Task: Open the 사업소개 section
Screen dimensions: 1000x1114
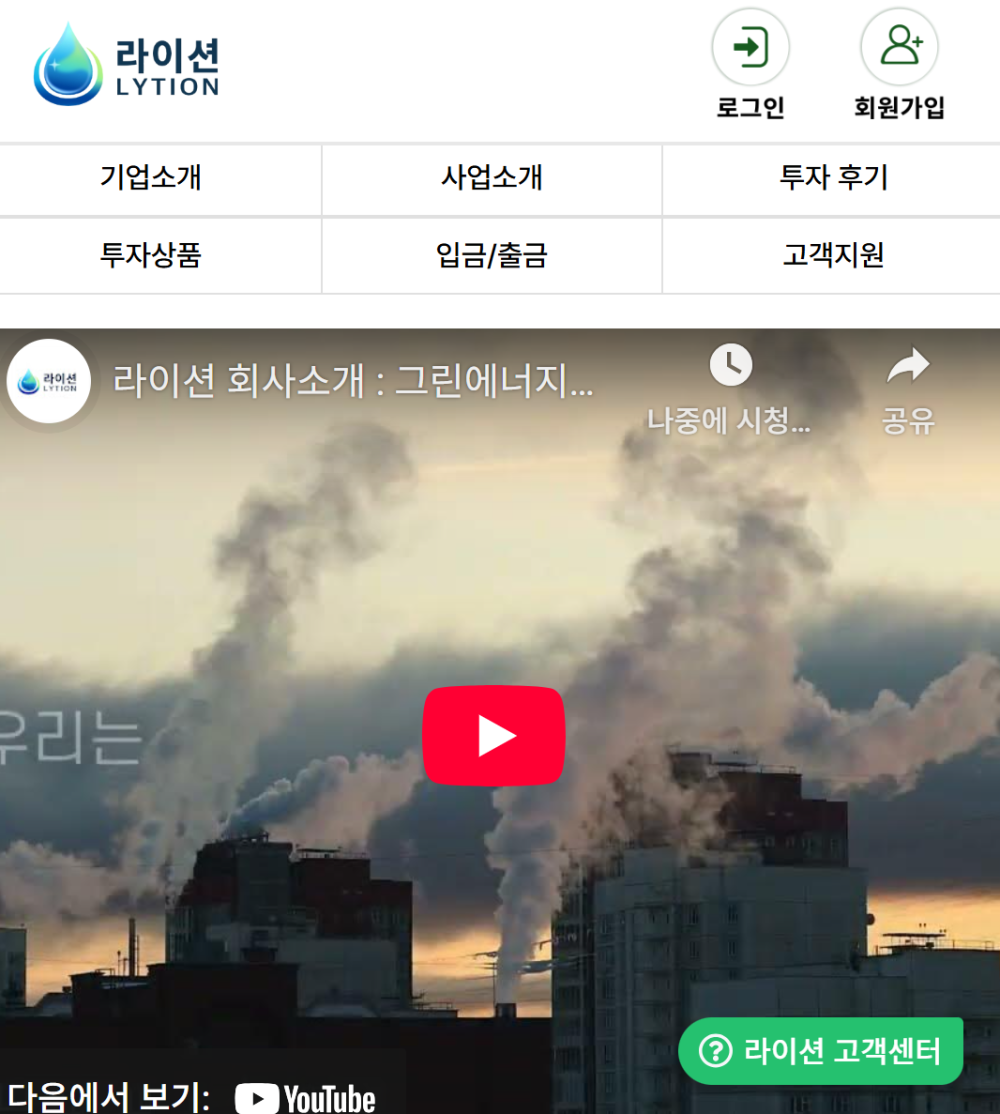Action: (x=492, y=178)
